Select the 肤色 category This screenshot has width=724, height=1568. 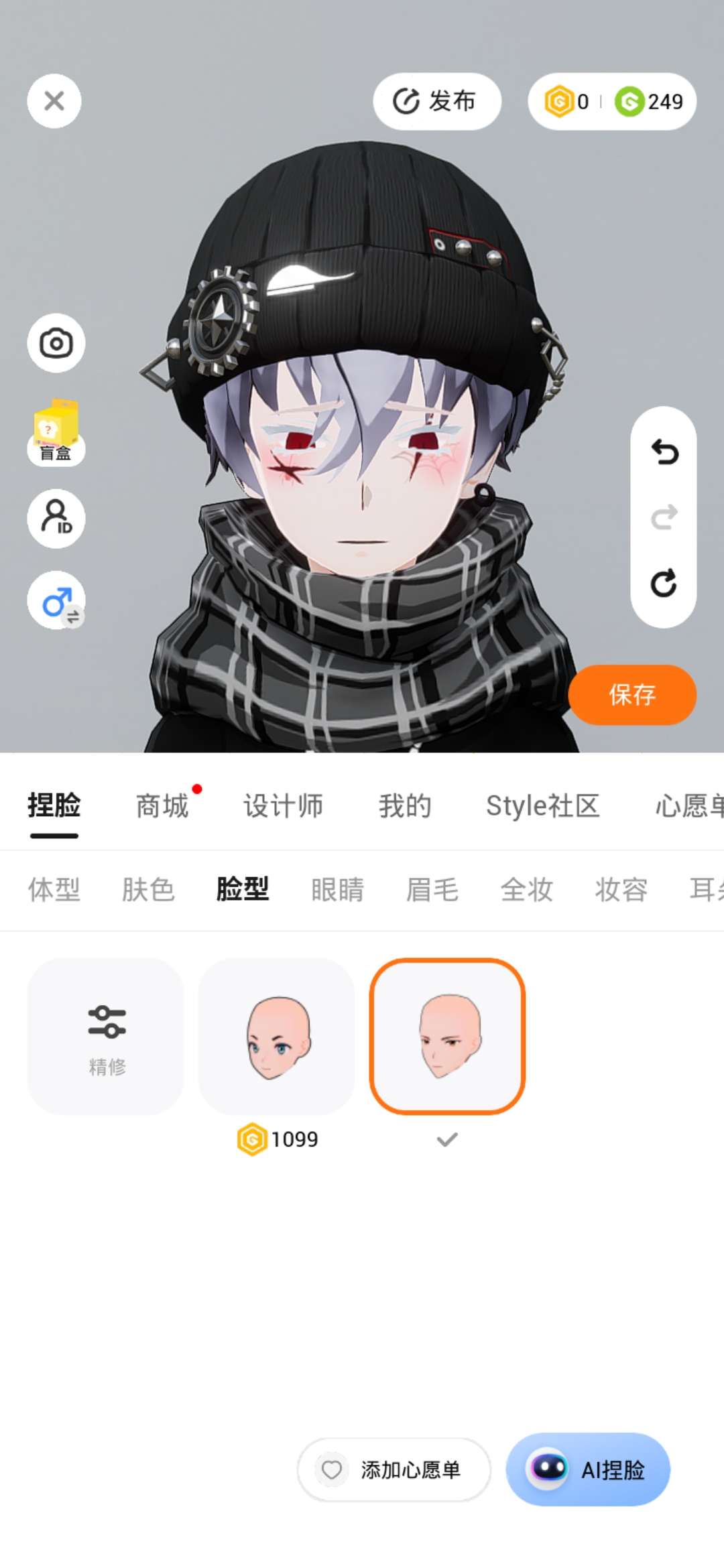[x=148, y=890]
